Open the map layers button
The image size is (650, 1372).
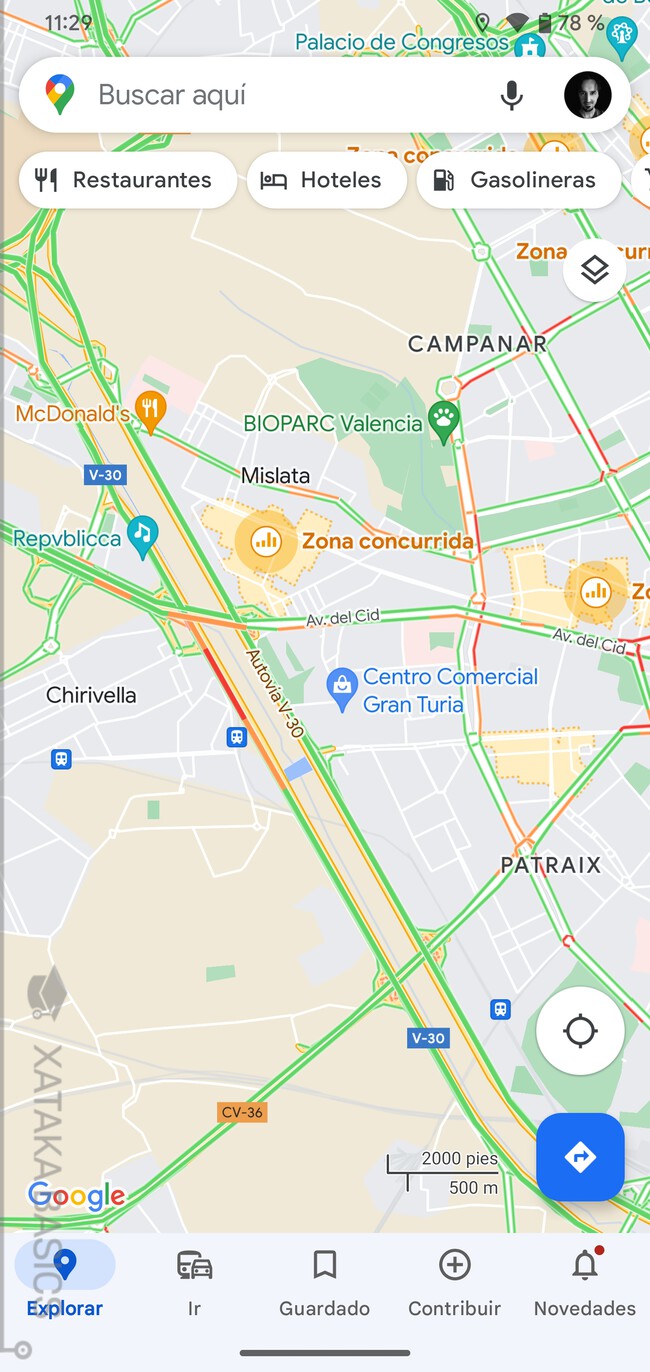pos(595,270)
